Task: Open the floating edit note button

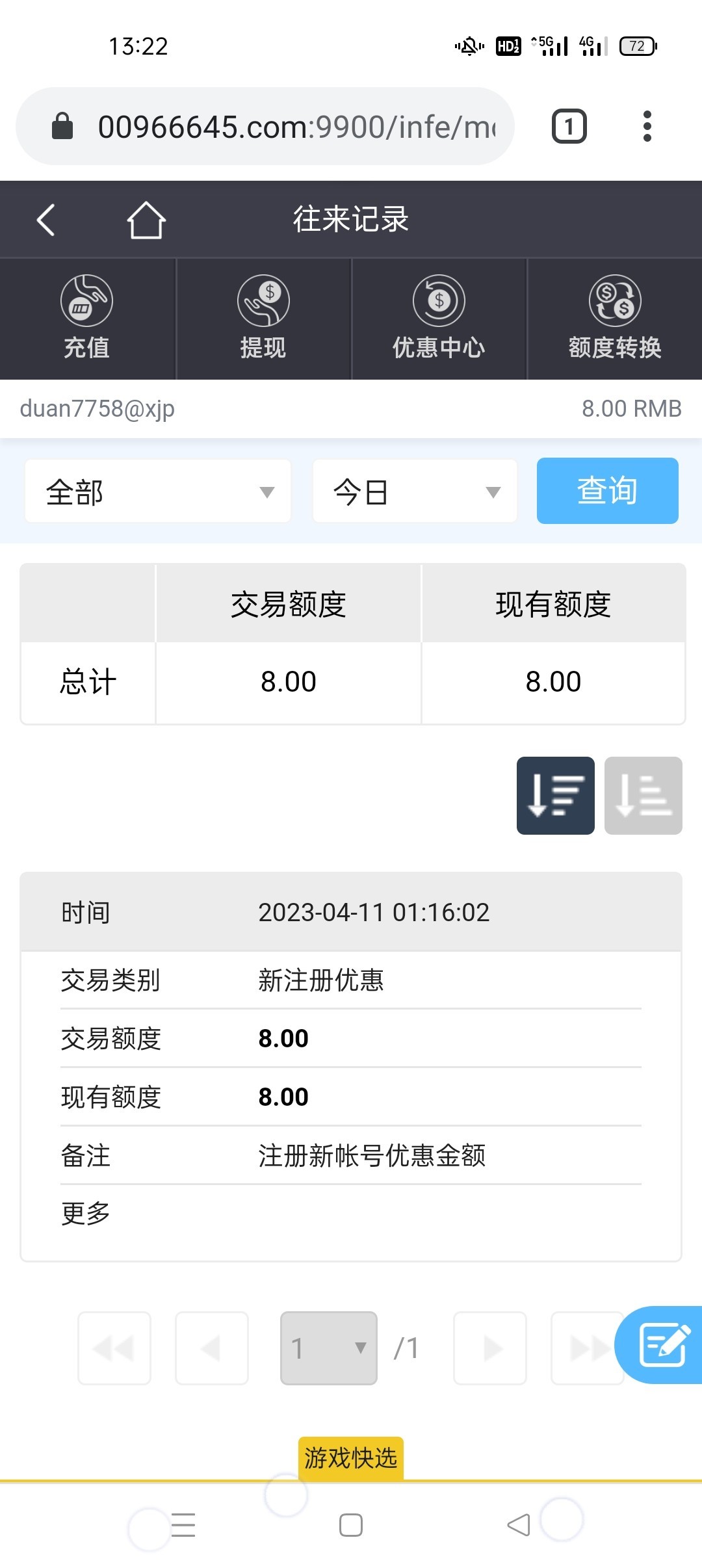Action: point(662,1344)
